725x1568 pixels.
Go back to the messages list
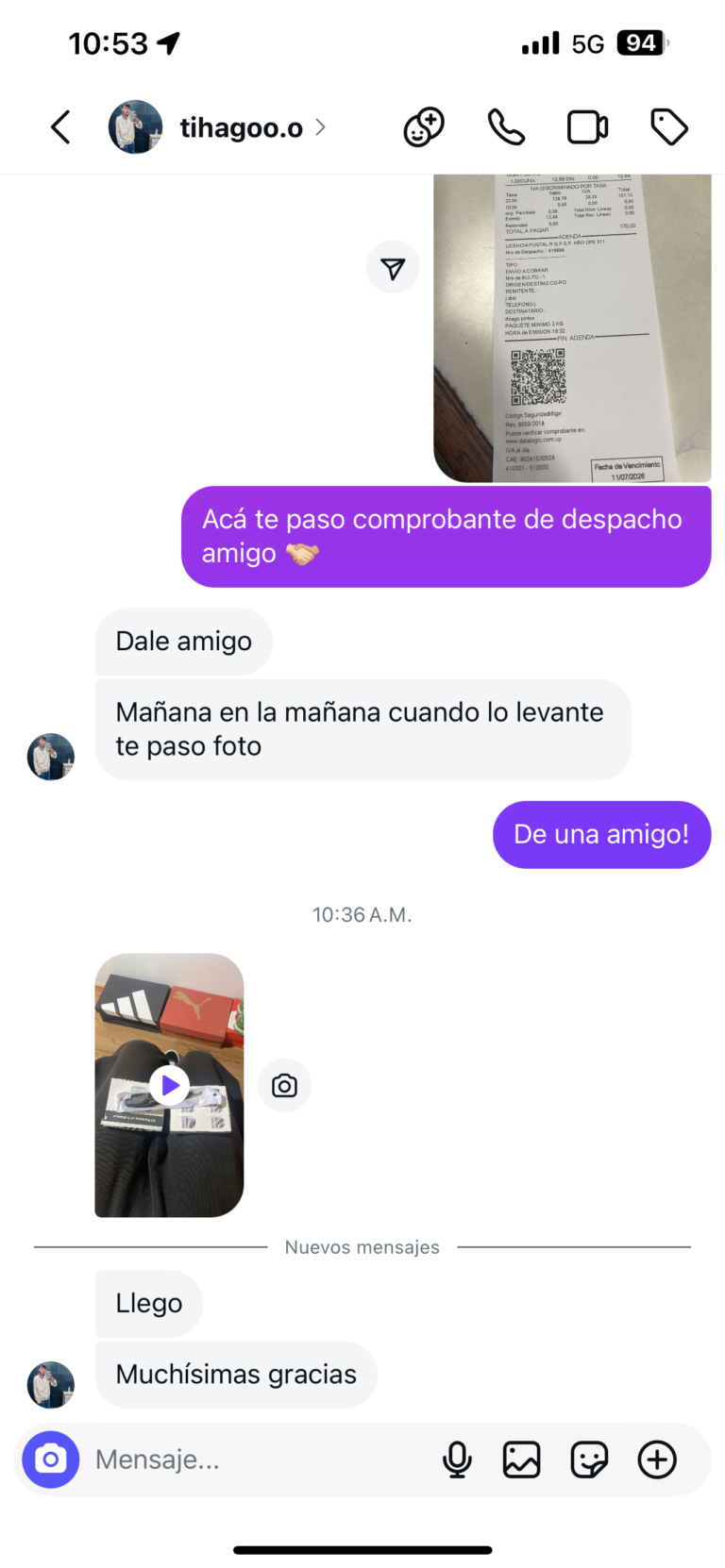click(x=60, y=127)
